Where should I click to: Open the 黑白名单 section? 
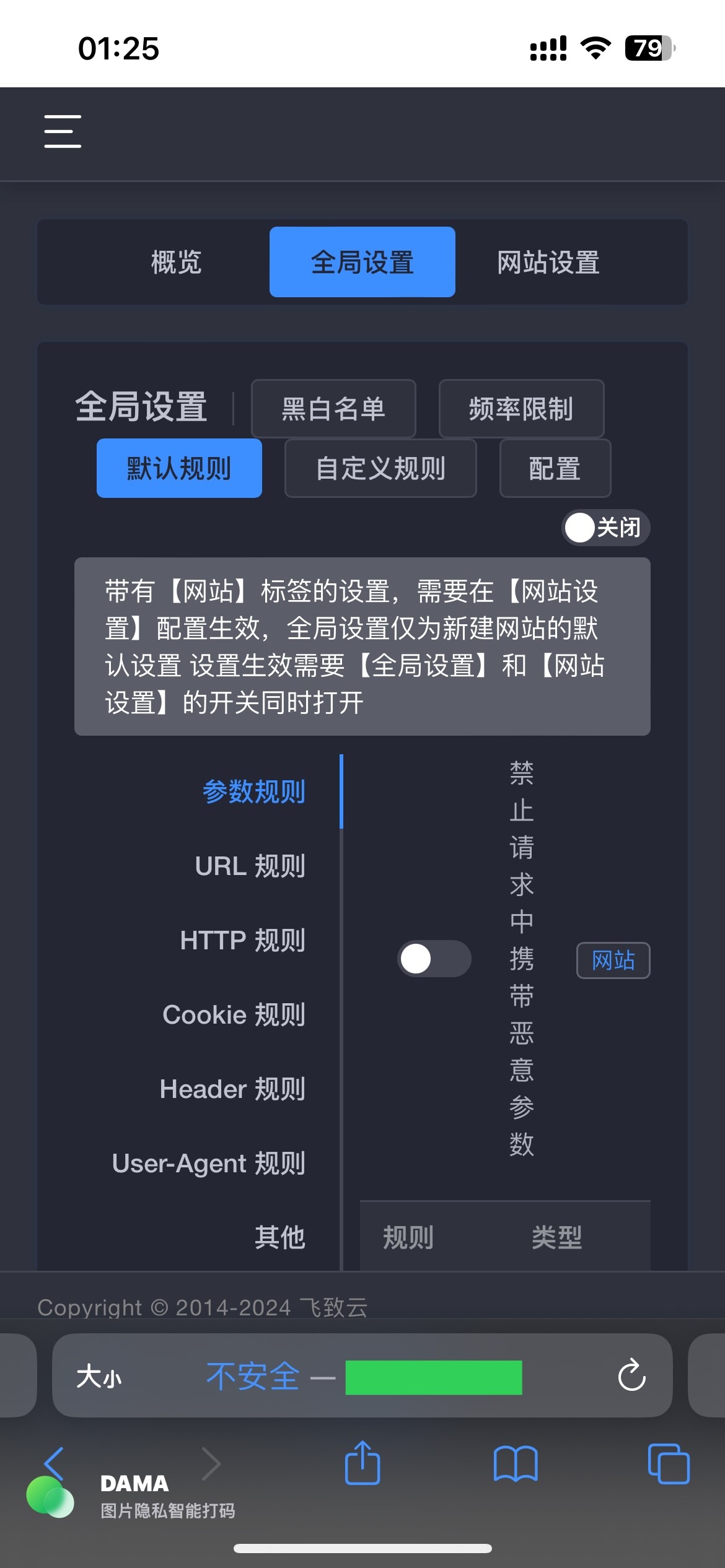333,409
